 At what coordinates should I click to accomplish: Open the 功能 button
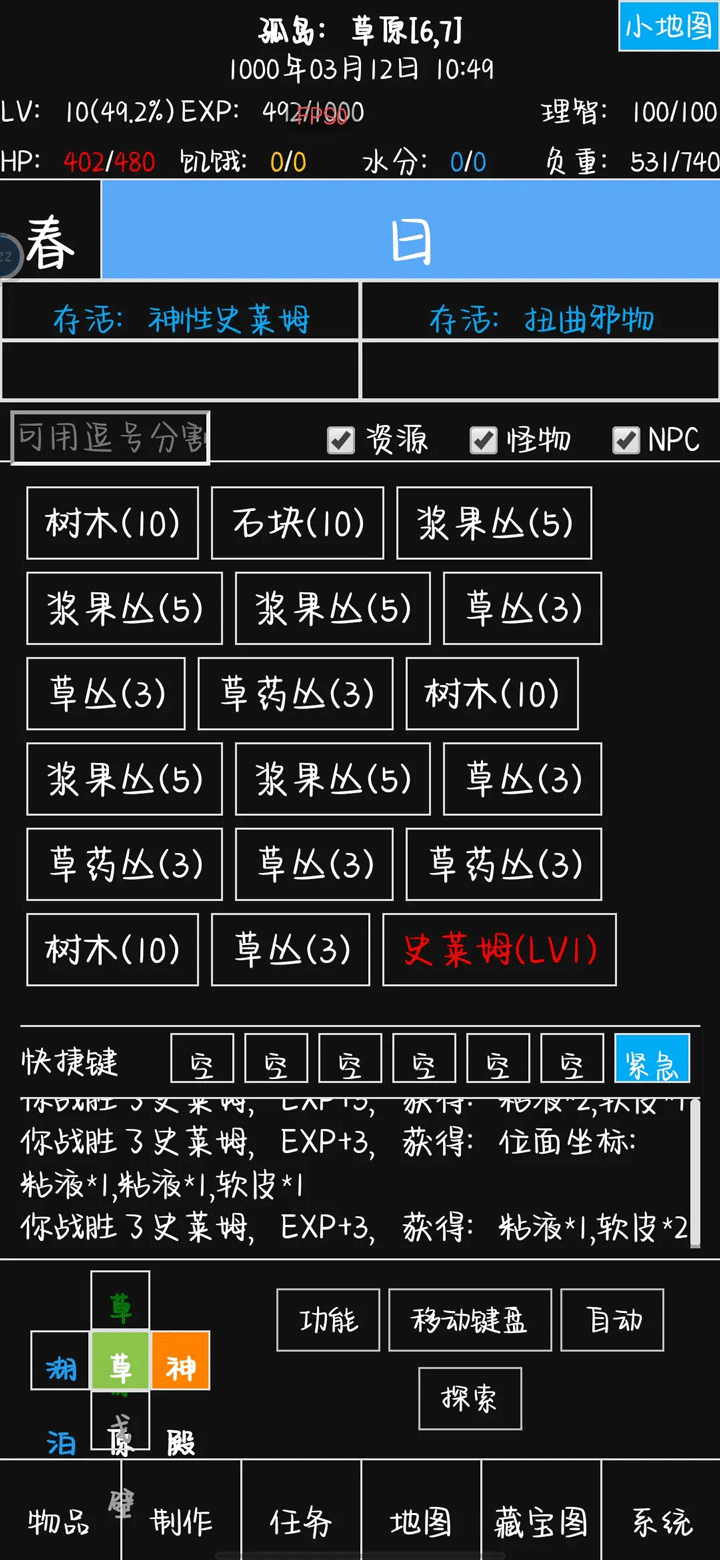(x=328, y=1321)
